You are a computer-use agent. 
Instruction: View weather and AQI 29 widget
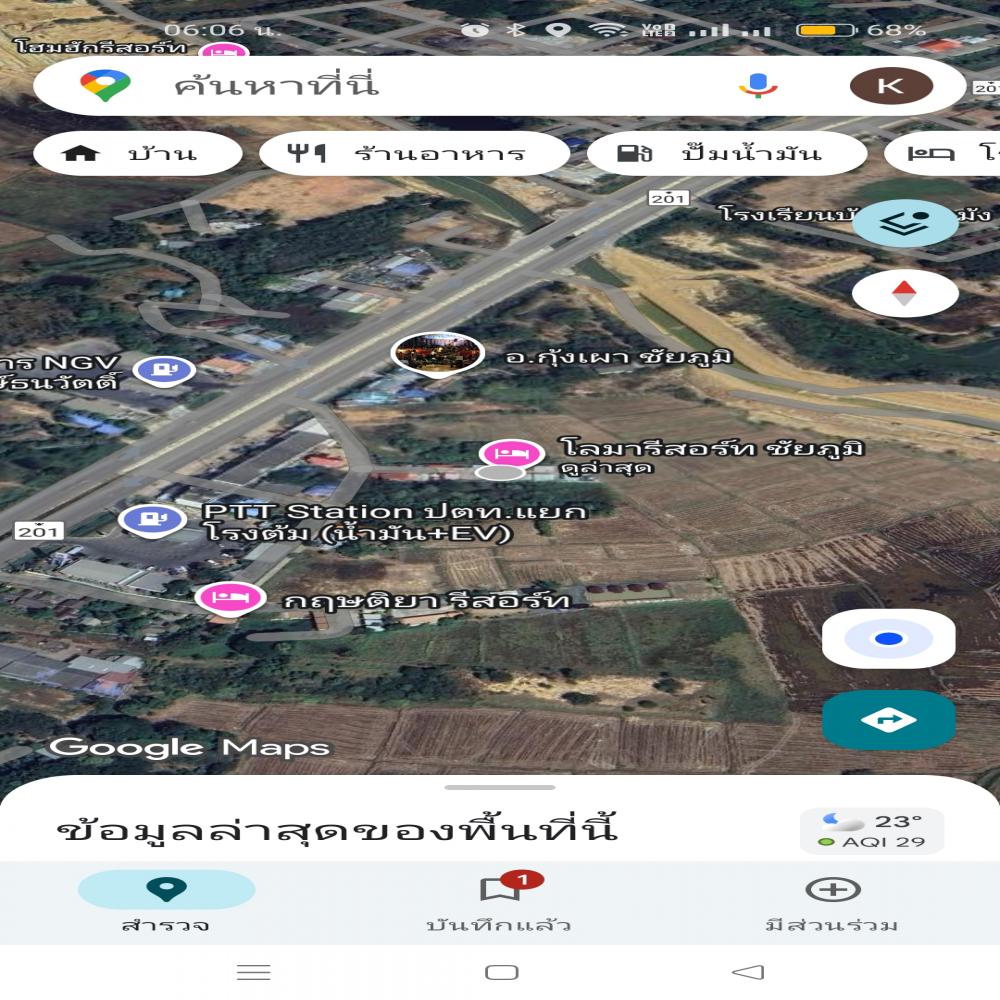coord(871,831)
